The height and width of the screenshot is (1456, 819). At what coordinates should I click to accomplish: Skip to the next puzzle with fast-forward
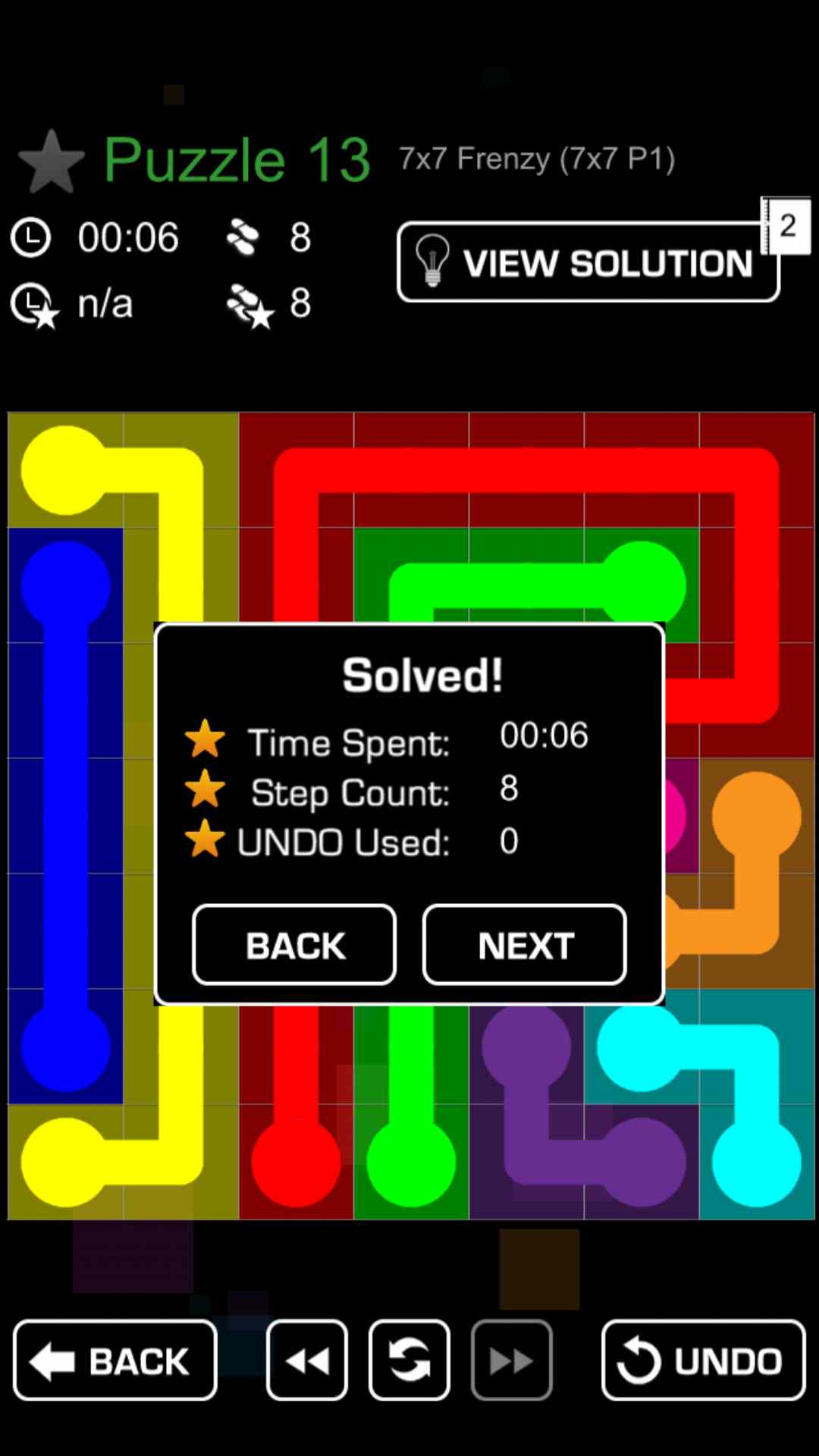pos(511,1360)
